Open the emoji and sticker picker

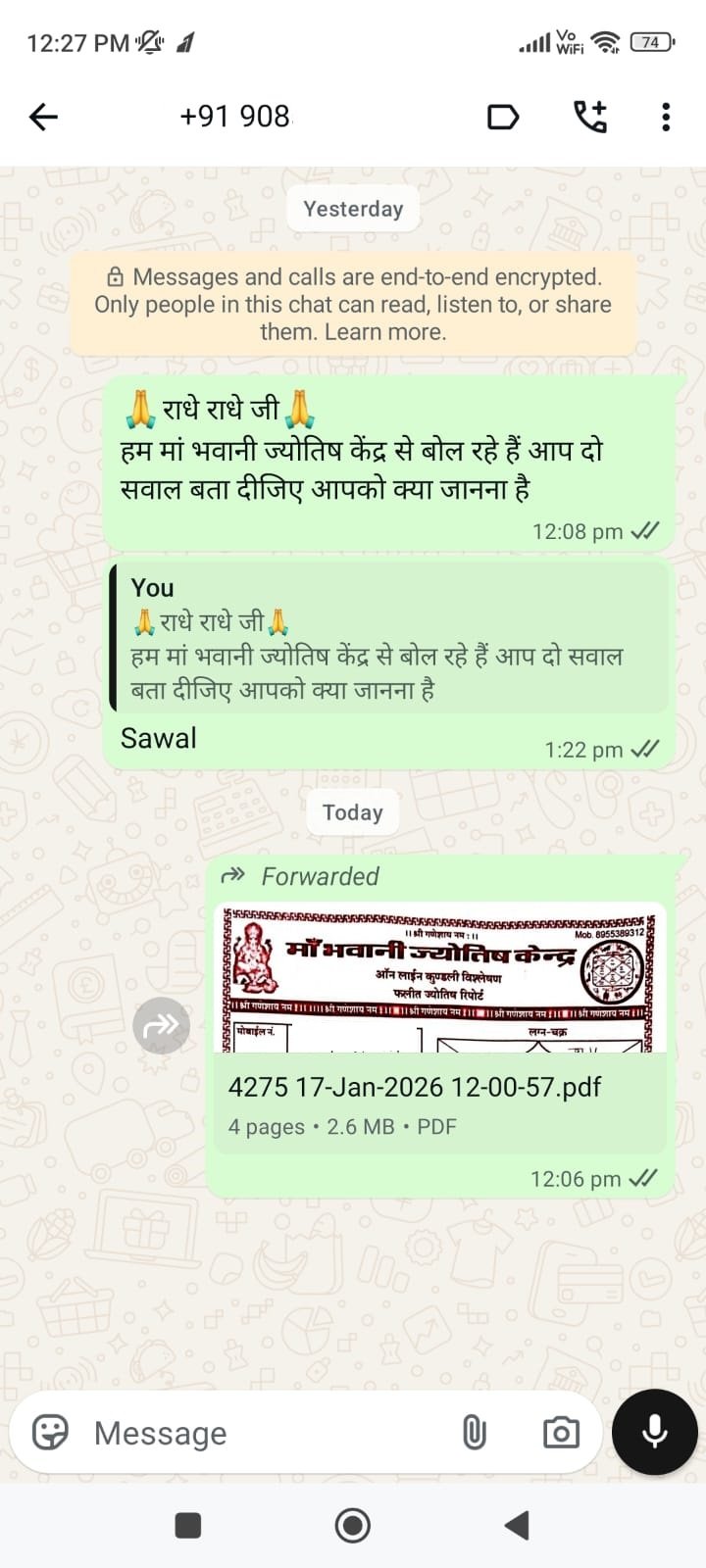pyautogui.click(x=51, y=1433)
